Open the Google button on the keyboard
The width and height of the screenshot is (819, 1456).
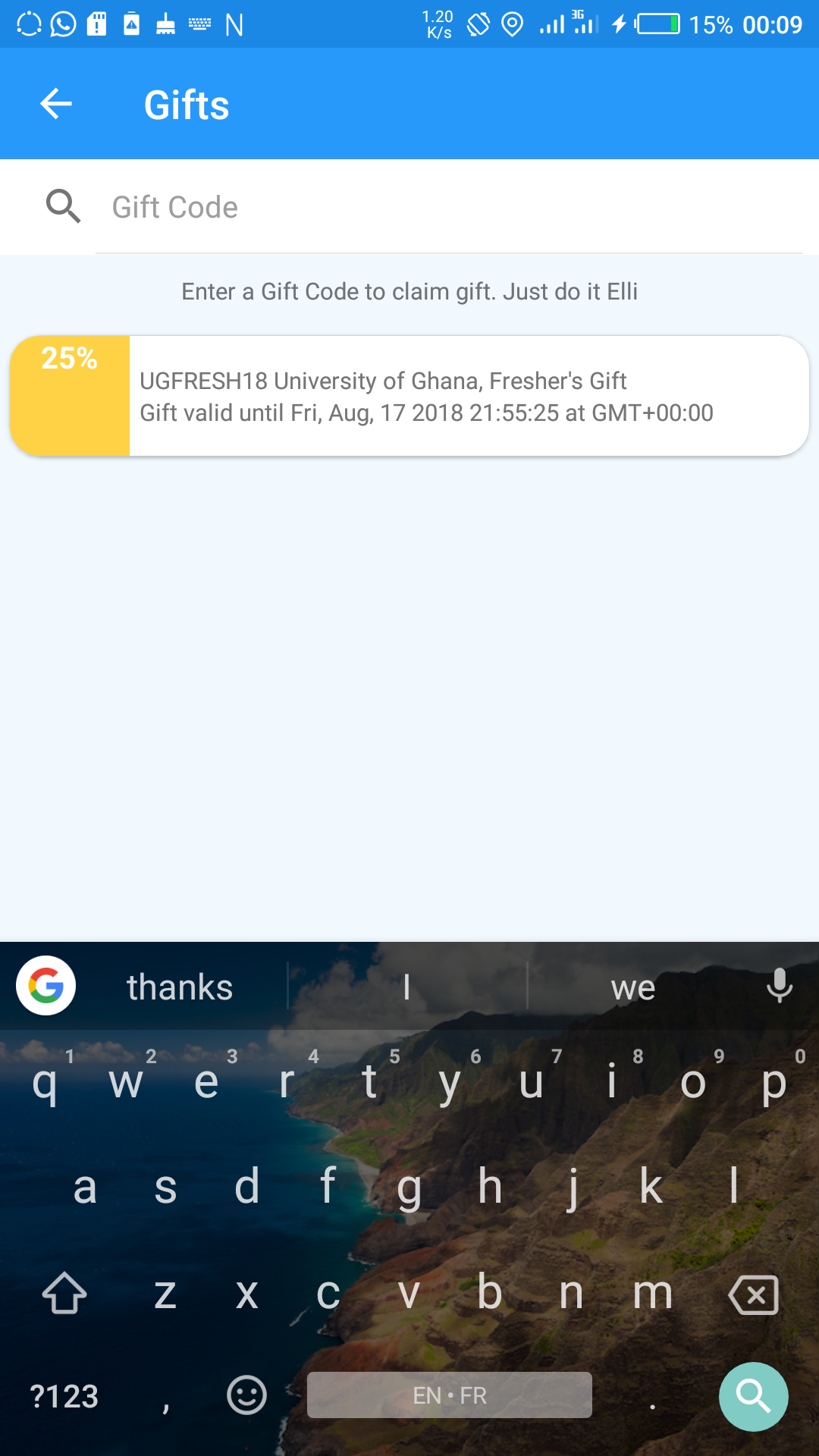45,985
